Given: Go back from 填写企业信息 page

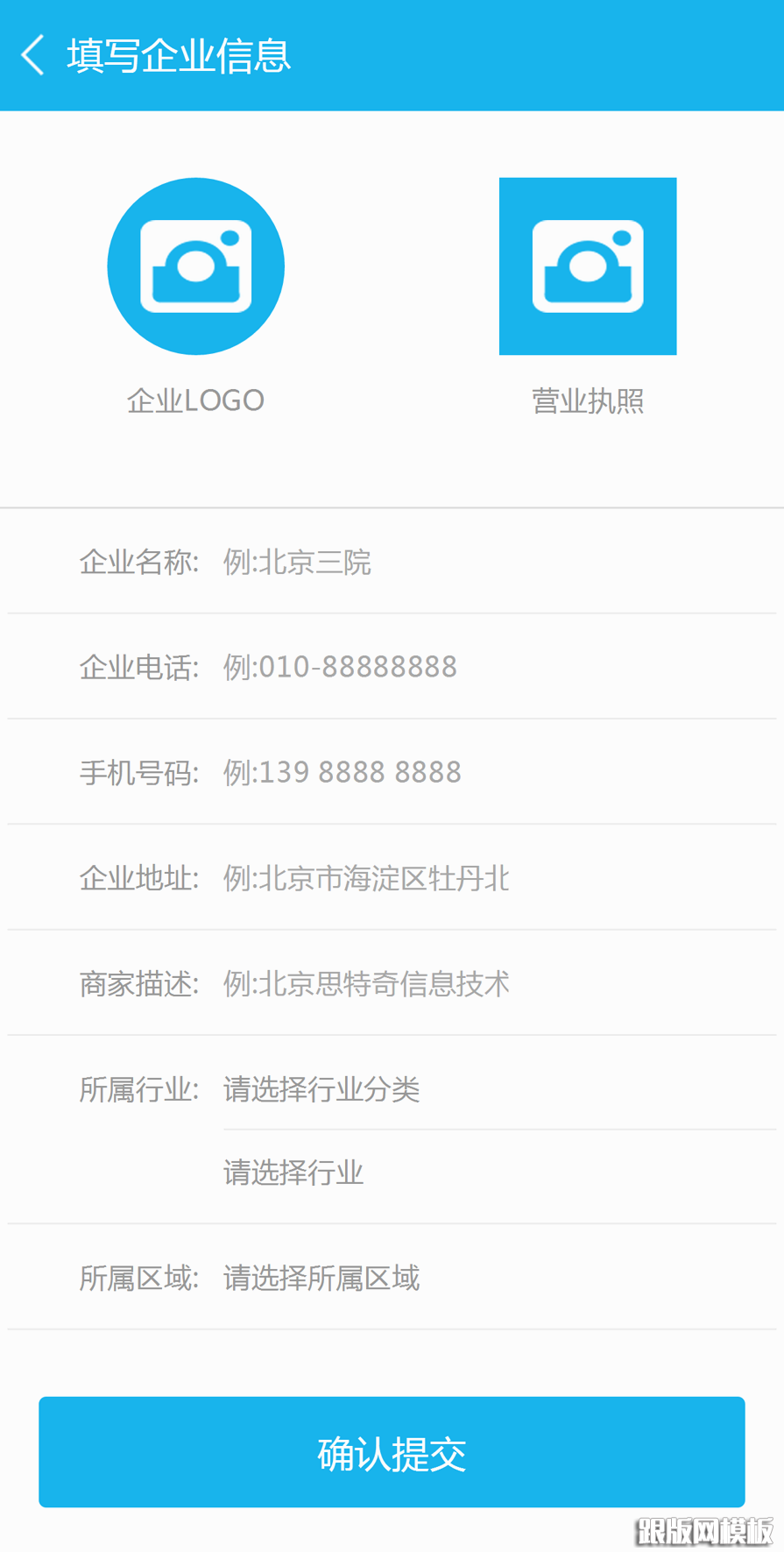Looking at the screenshot, I should click(x=33, y=55).
